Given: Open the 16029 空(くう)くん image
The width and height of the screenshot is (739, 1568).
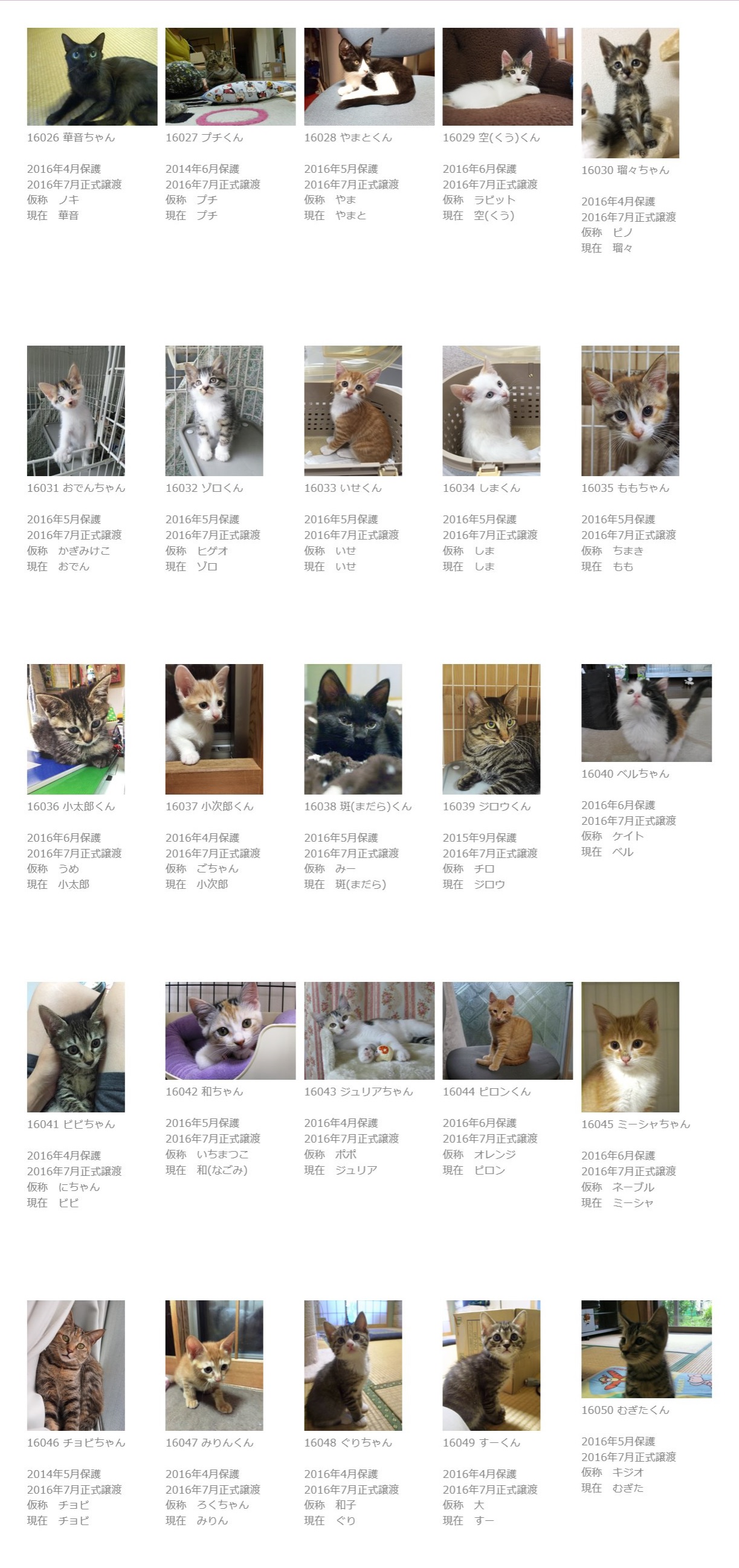Looking at the screenshot, I should click(x=508, y=77).
